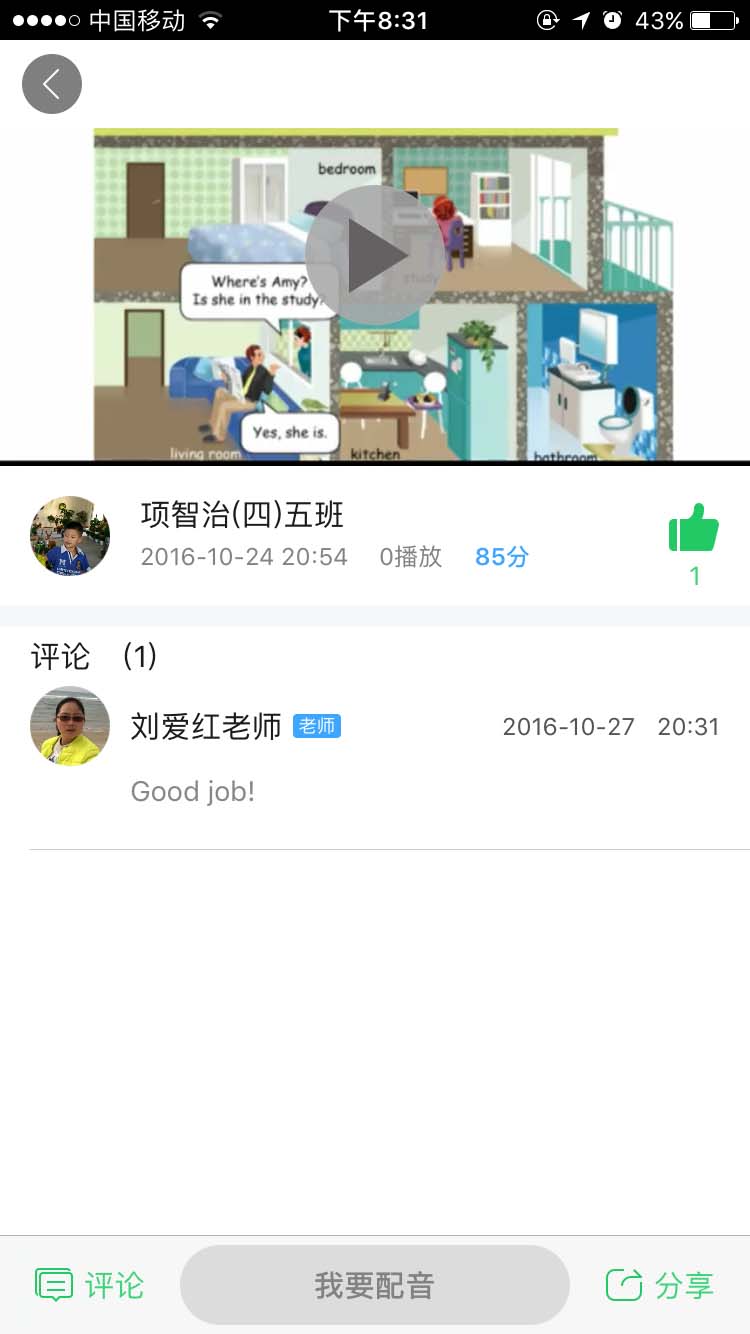750x1334 pixels.
Task: Open 项智治's profile avatar
Action: tap(70, 536)
